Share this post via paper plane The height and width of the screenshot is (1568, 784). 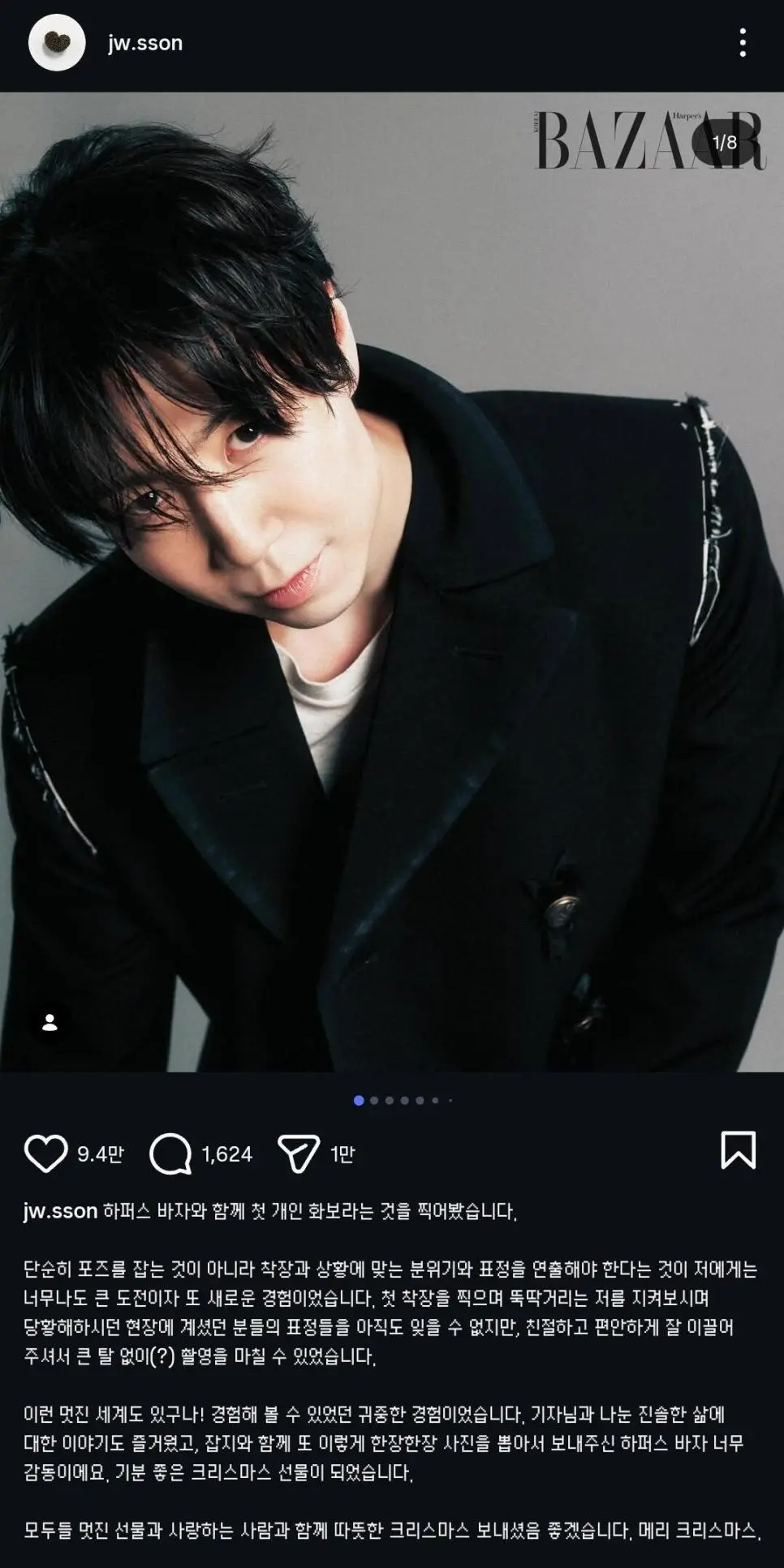(299, 1153)
